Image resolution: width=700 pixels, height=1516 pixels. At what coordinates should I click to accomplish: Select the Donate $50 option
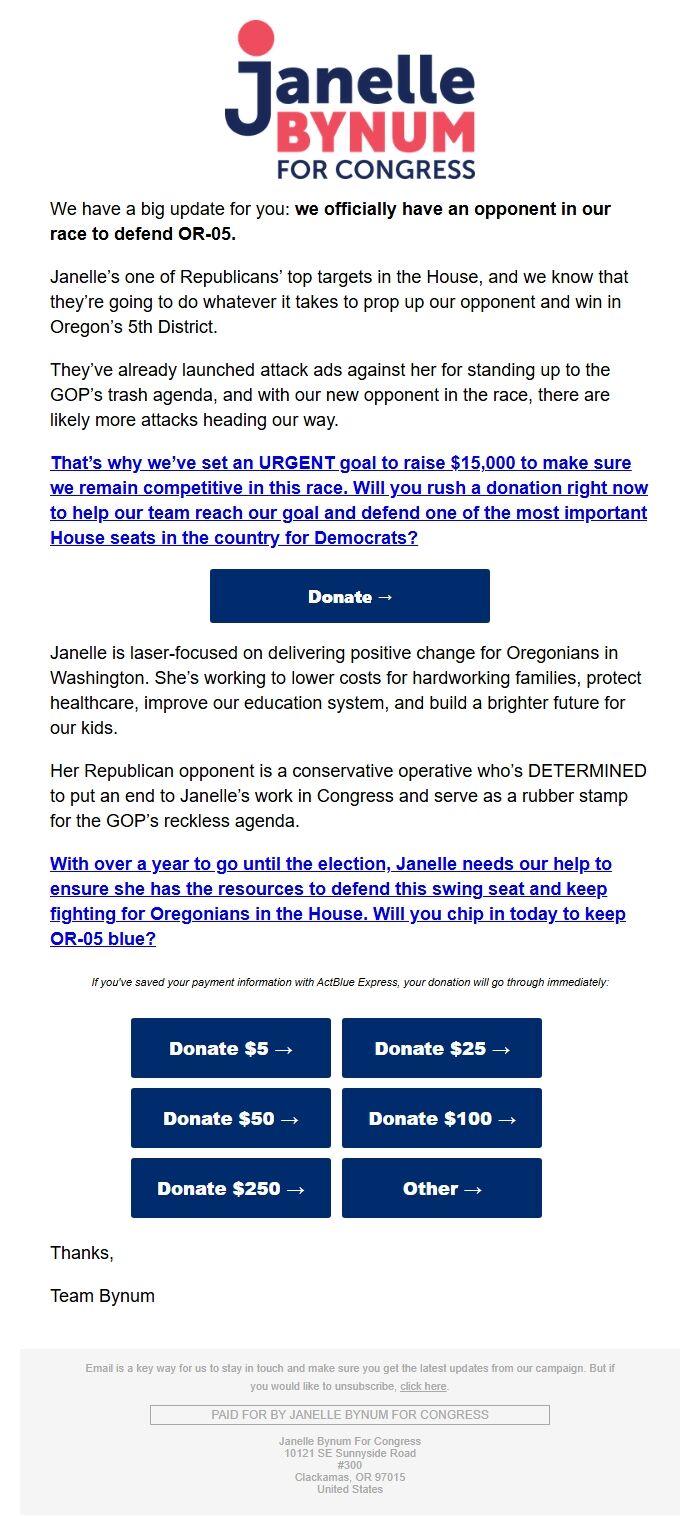point(231,1118)
